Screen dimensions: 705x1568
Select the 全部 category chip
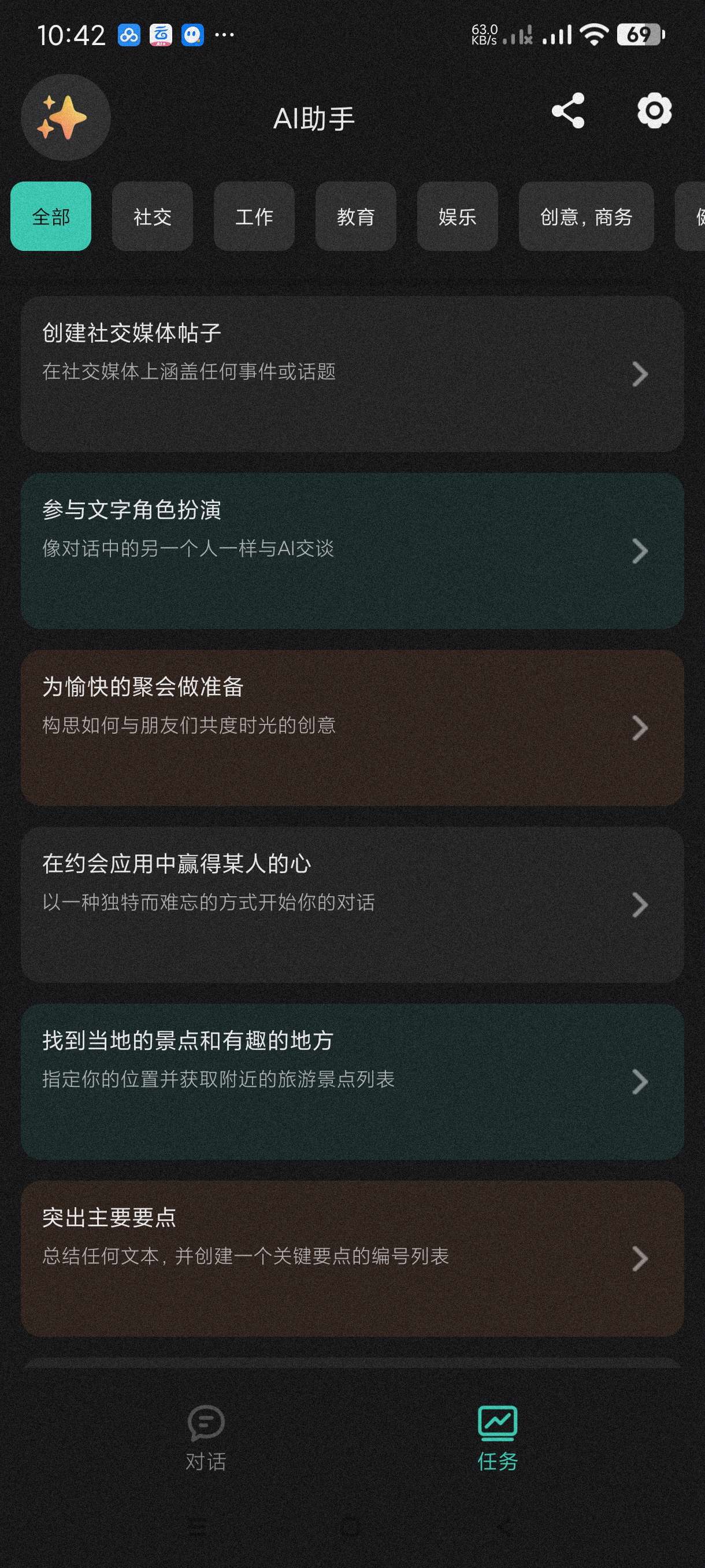[51, 217]
